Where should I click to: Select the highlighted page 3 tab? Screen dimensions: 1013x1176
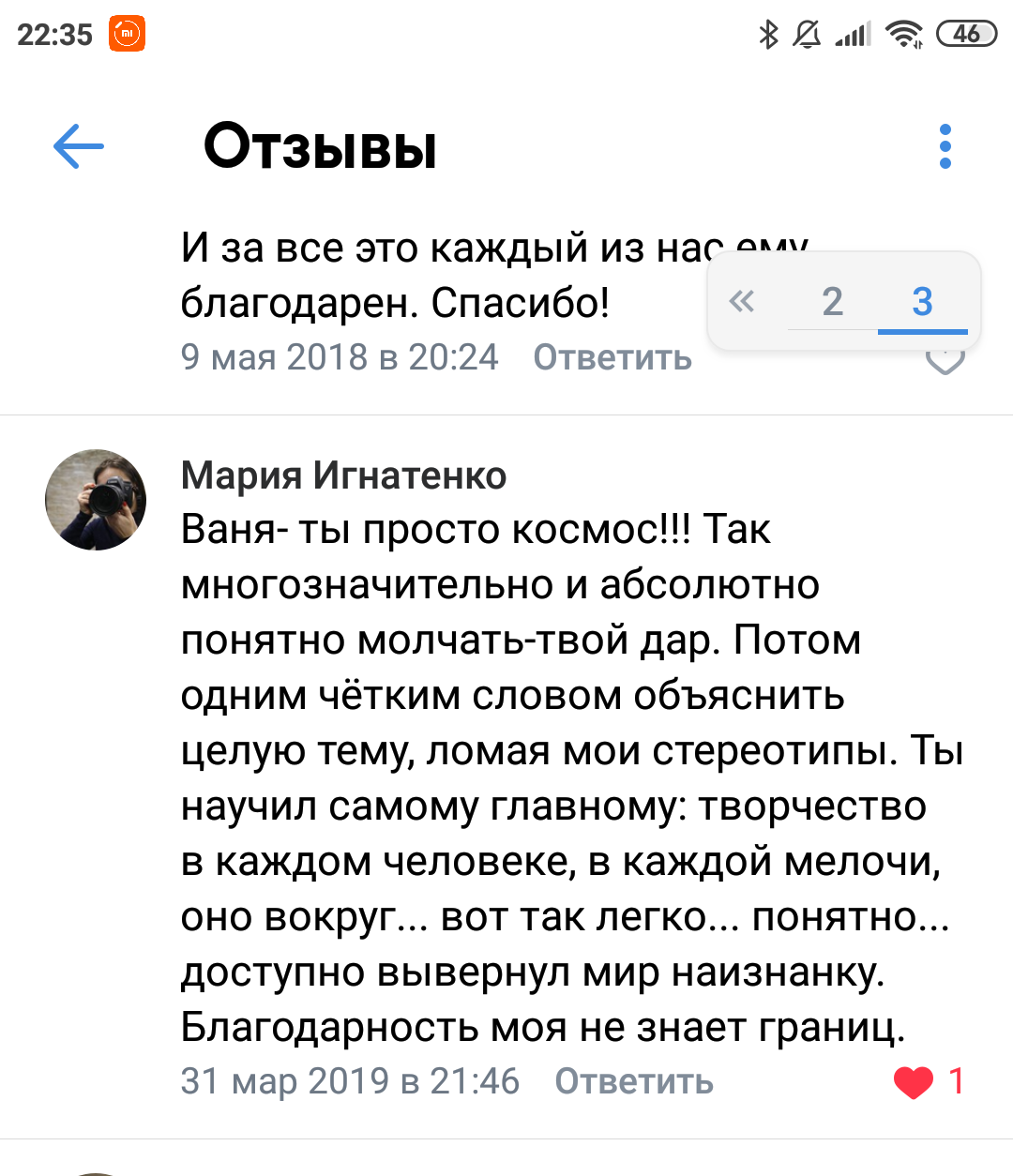tap(924, 301)
